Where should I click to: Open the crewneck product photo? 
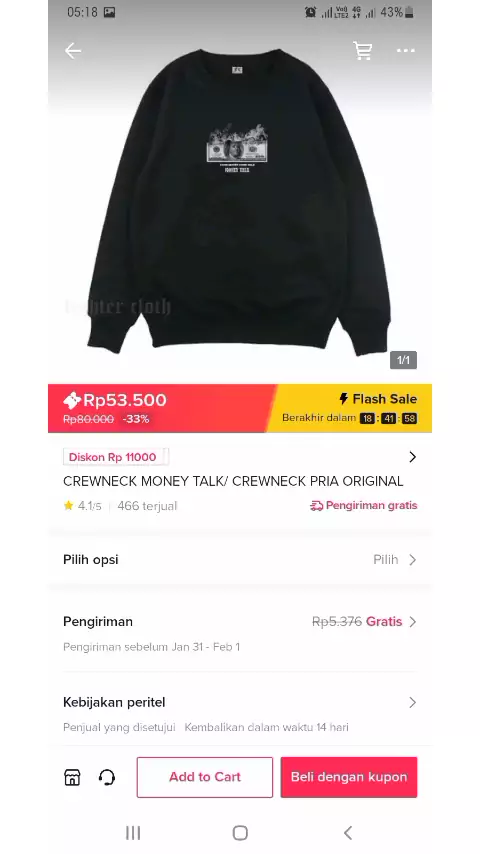click(x=239, y=202)
